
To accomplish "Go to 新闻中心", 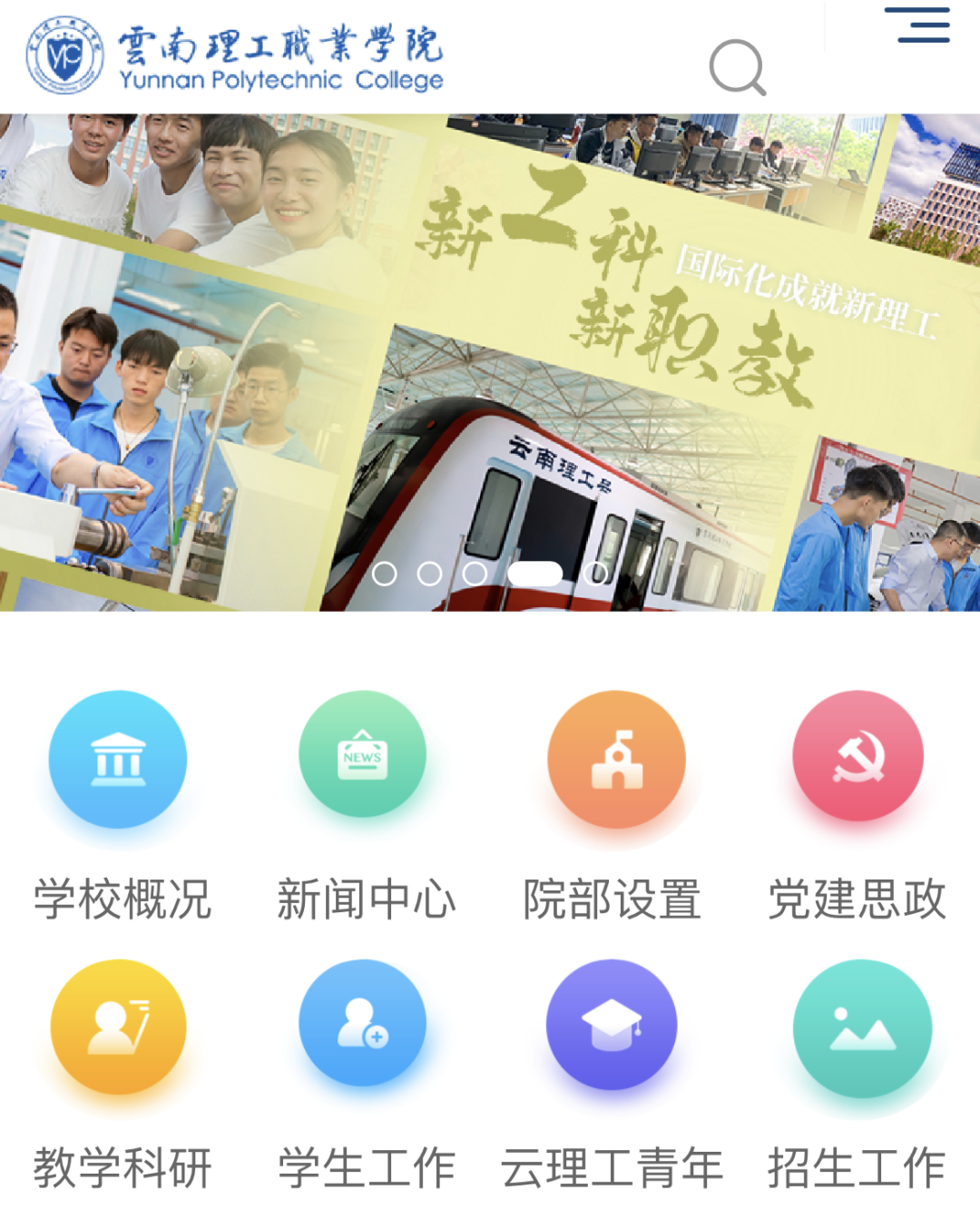I will click(x=363, y=755).
